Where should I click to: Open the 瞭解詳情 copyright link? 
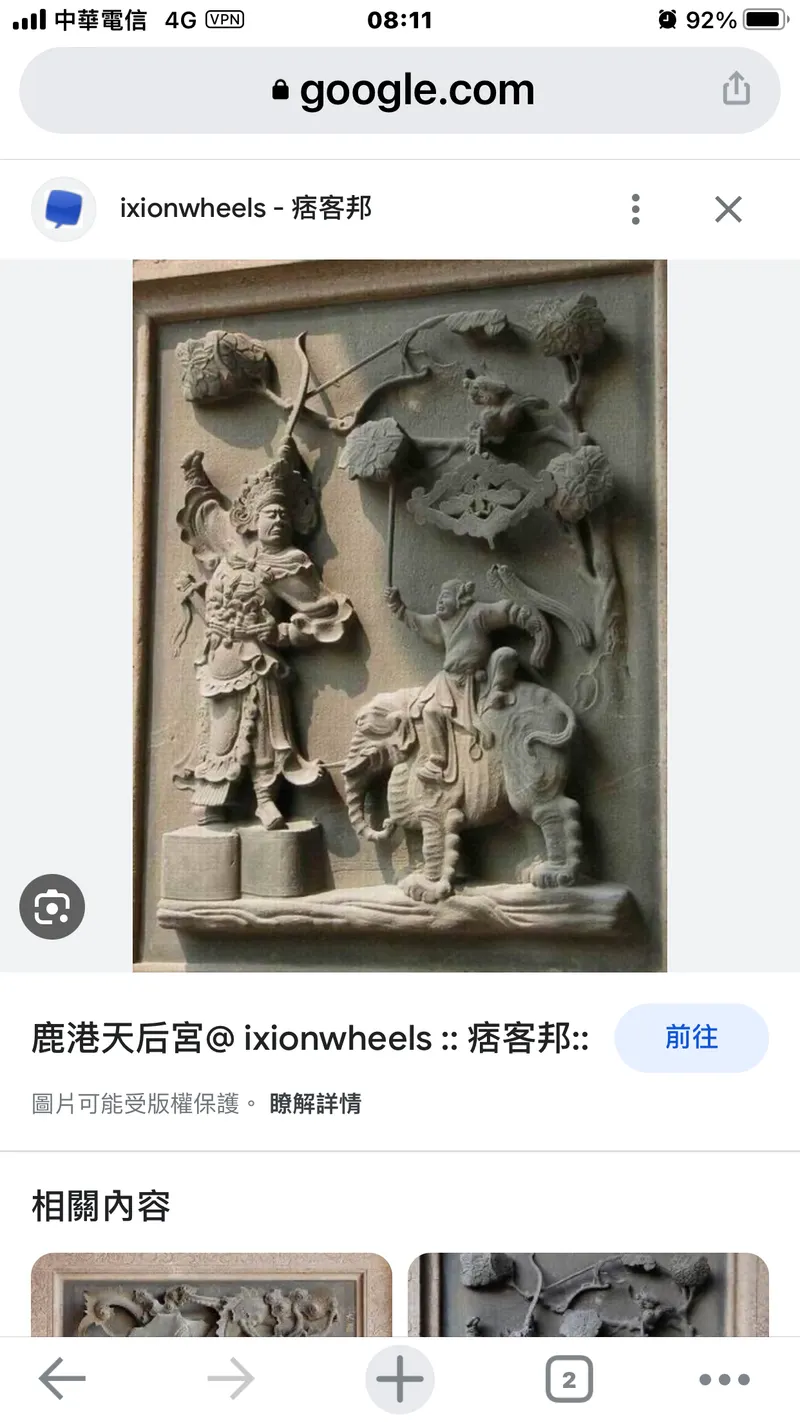coord(315,1104)
